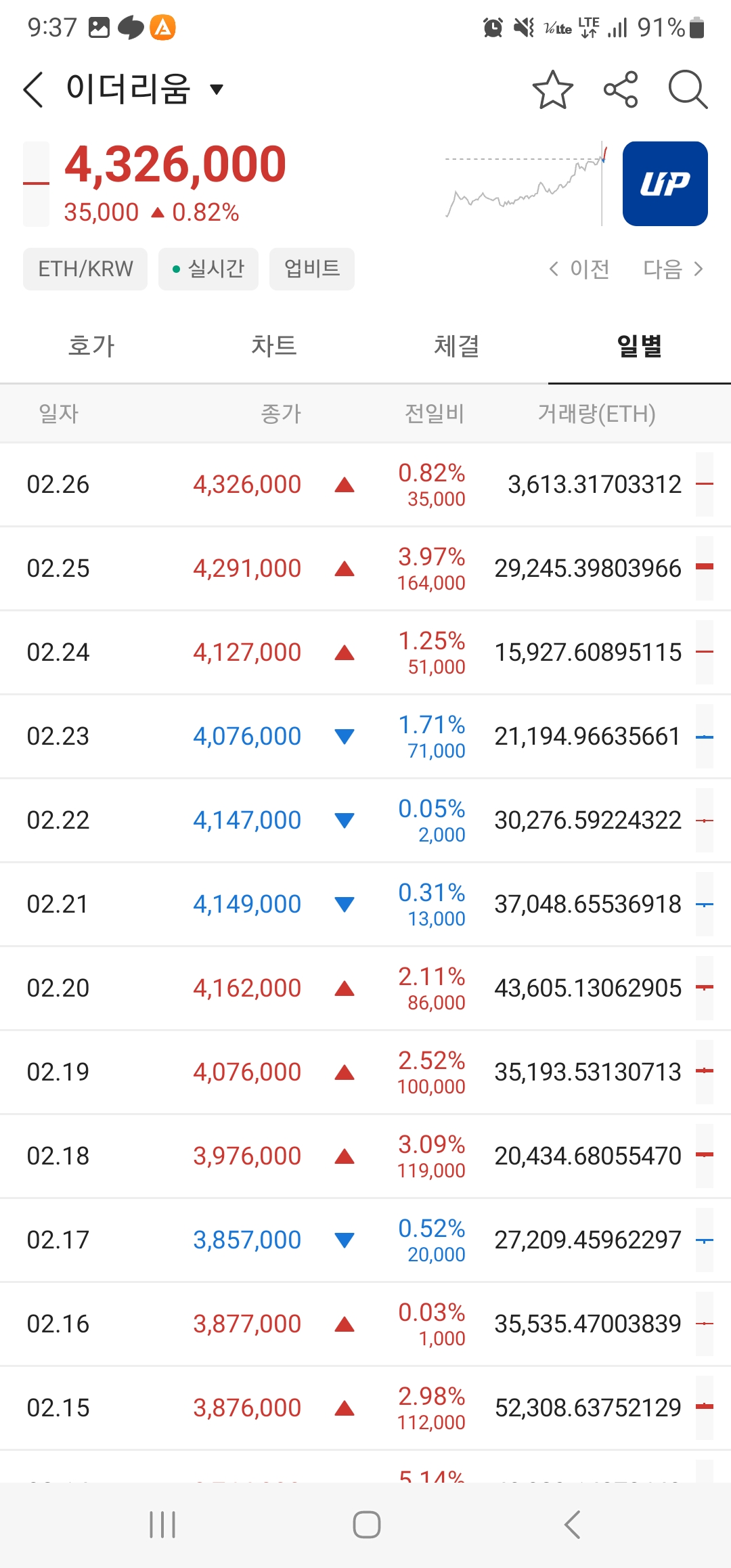Image resolution: width=731 pixels, height=1568 pixels.
Task: Go to 다음 item
Action: [673, 269]
